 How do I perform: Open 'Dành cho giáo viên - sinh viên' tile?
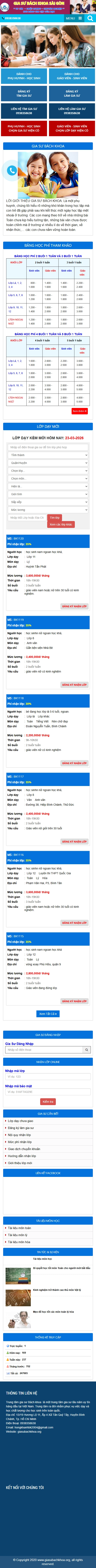pos(72,76)
